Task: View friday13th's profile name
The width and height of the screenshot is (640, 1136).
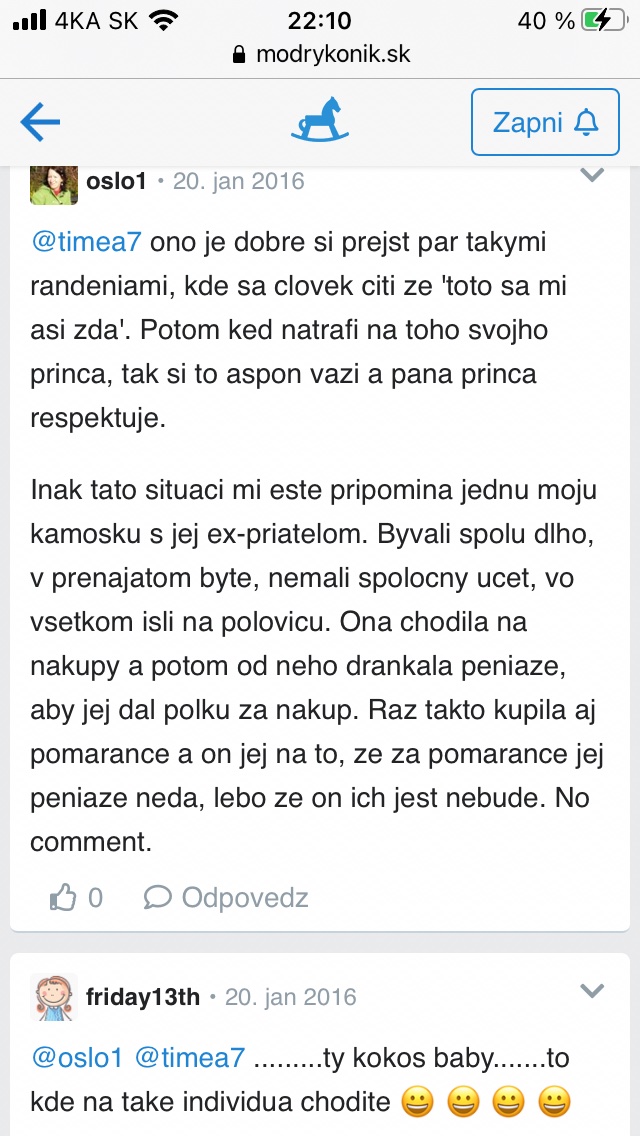Action: pos(143,997)
